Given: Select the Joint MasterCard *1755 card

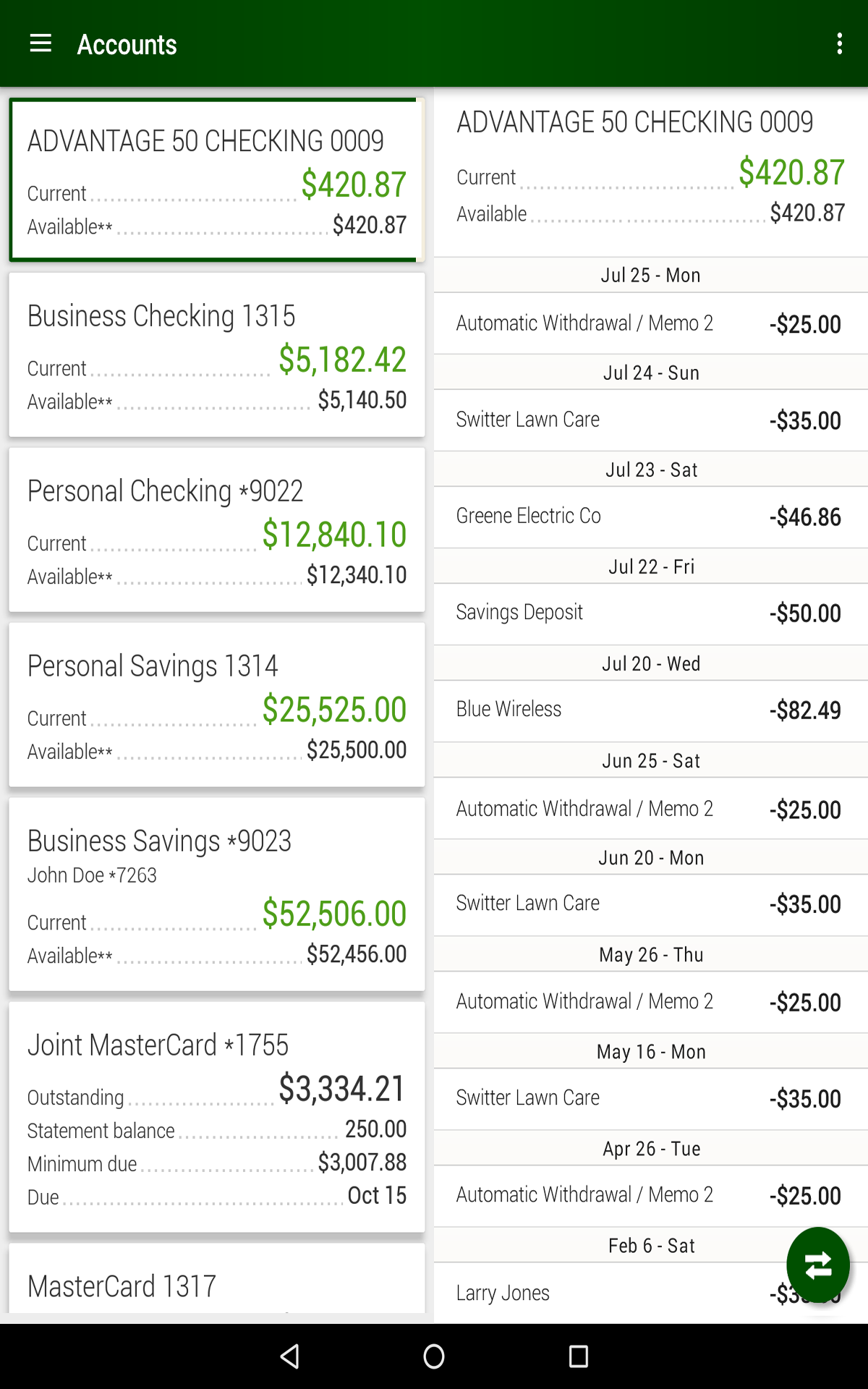Looking at the screenshot, I should [216, 1117].
